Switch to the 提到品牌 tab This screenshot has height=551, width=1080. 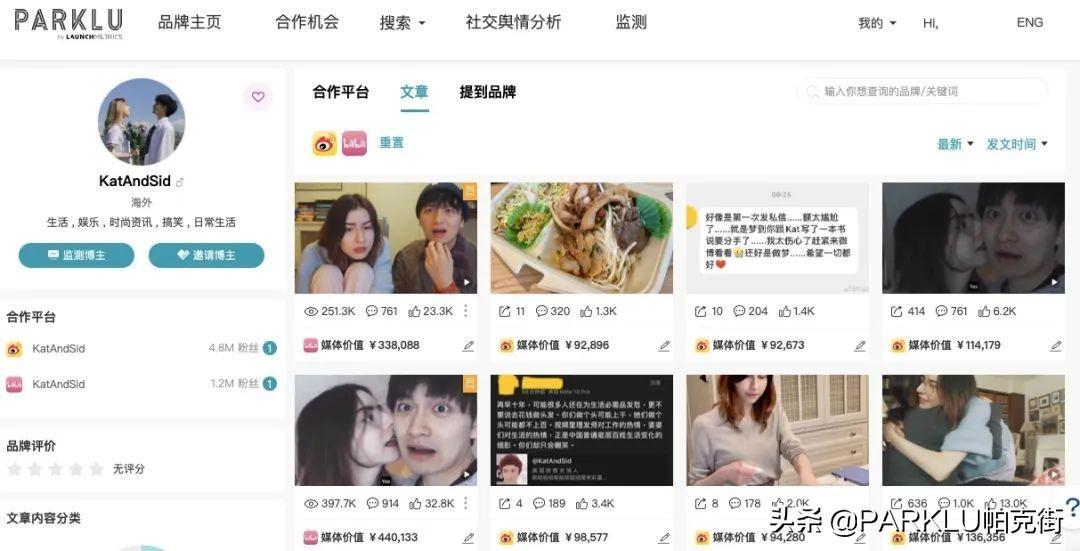point(487,92)
